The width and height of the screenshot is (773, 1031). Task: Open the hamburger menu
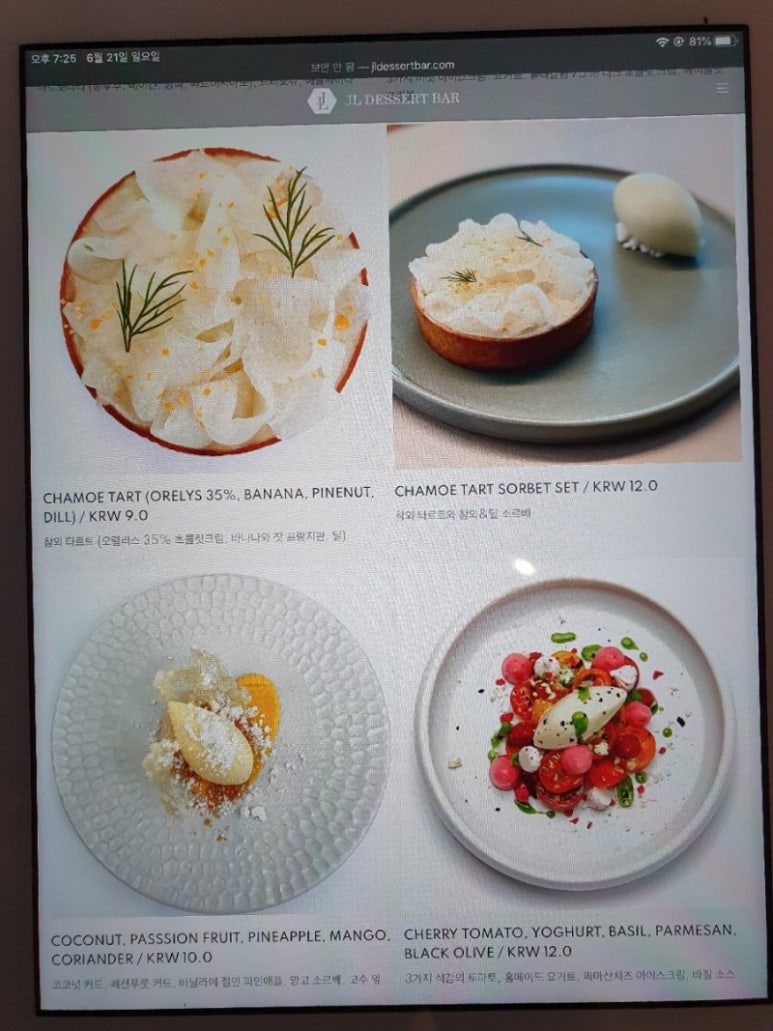pos(723,89)
